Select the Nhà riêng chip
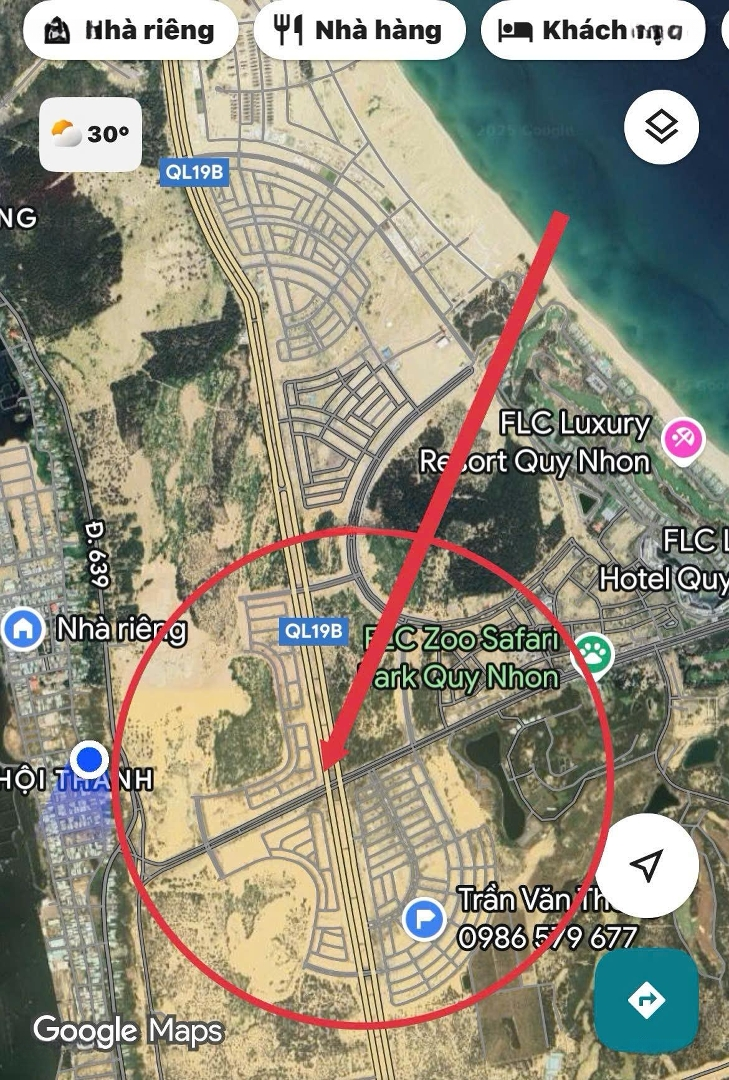729x1080 pixels. pyautogui.click(x=132, y=31)
